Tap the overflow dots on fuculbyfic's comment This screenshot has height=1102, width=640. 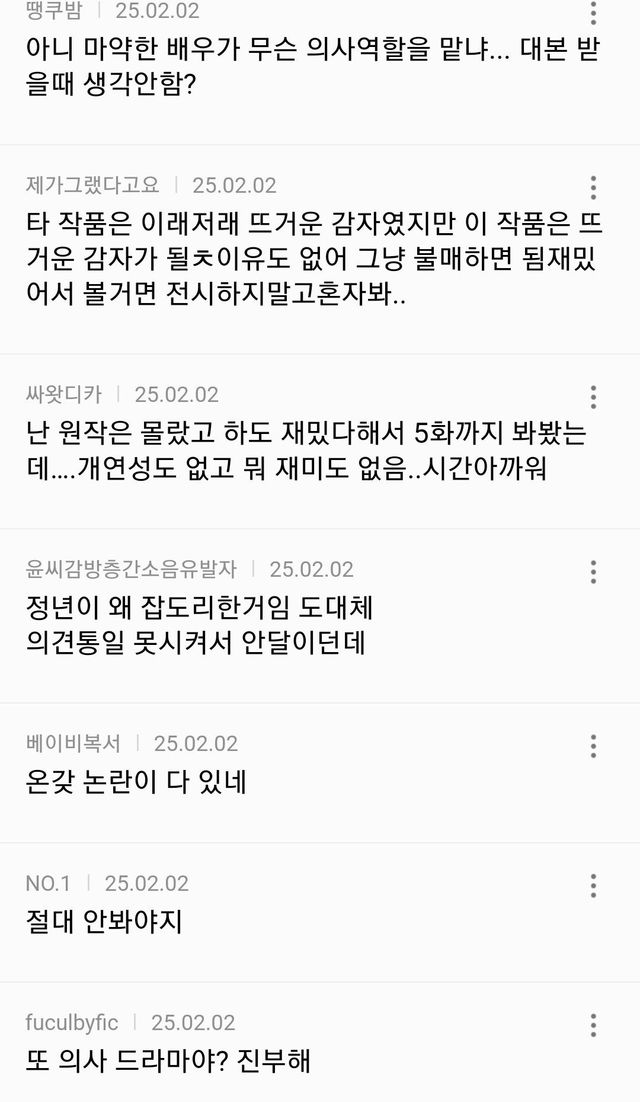[x=594, y=1024]
